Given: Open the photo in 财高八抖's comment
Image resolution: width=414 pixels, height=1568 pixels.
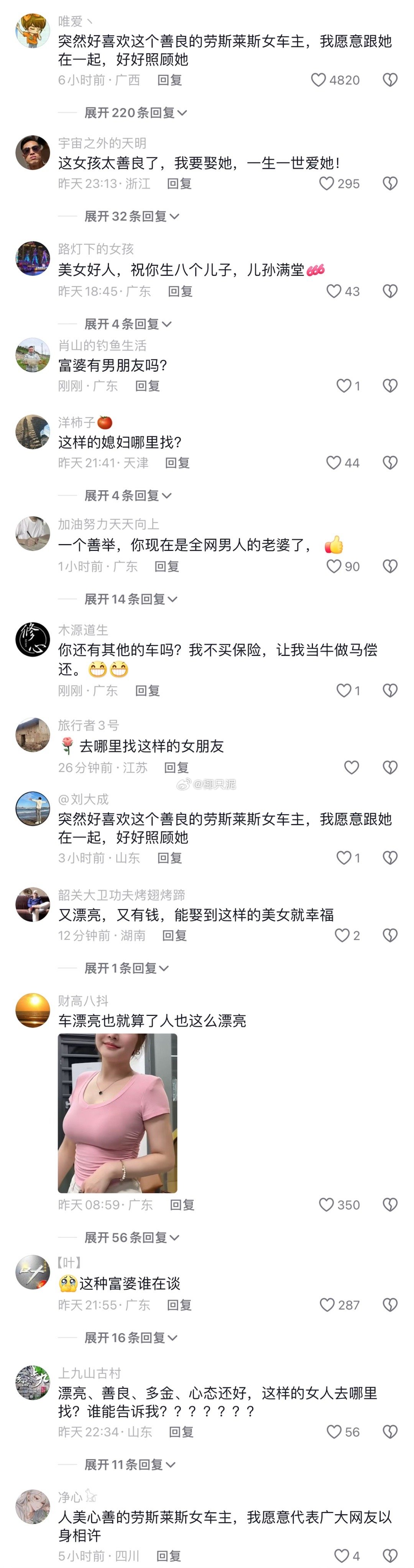Looking at the screenshot, I should pos(118,1113).
